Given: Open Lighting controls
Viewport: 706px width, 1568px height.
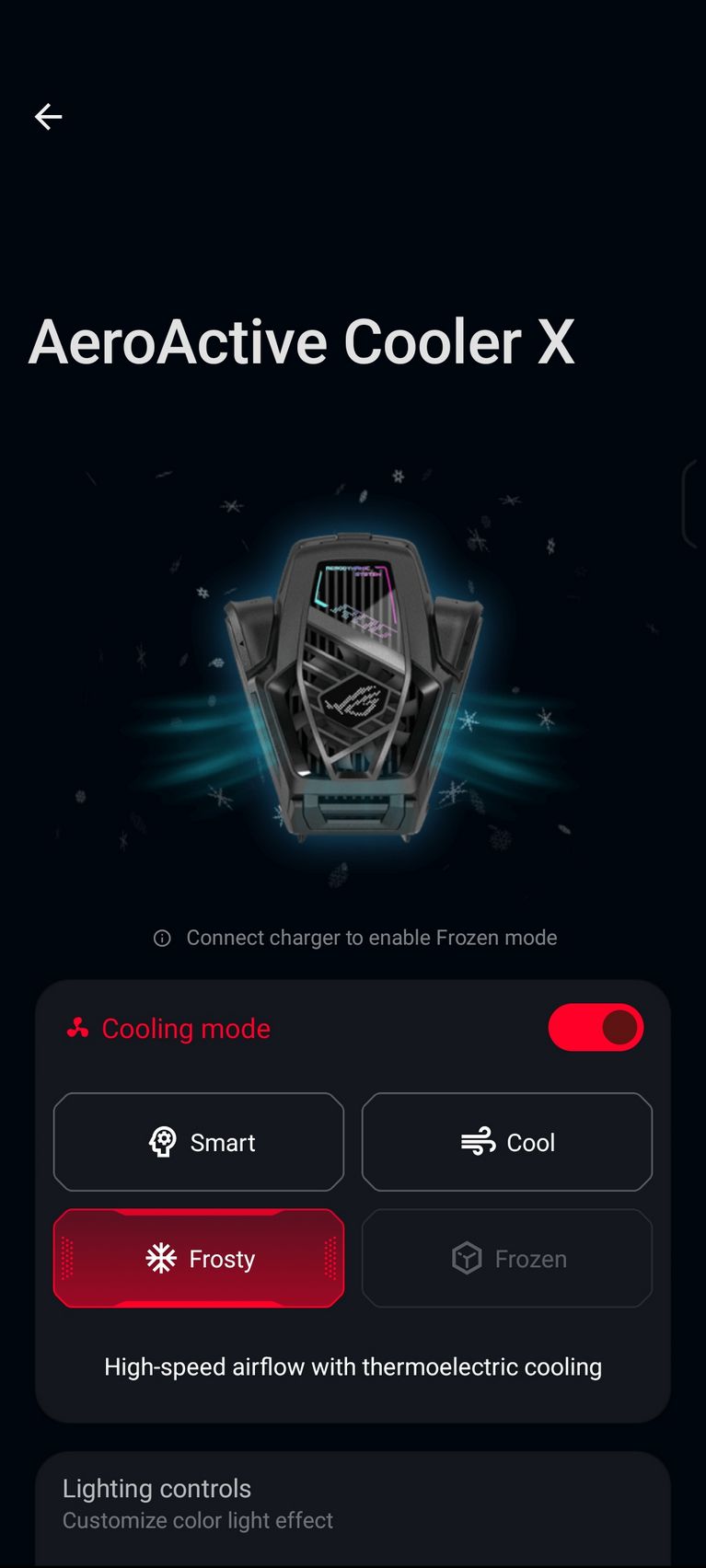Looking at the screenshot, I should click(353, 1504).
